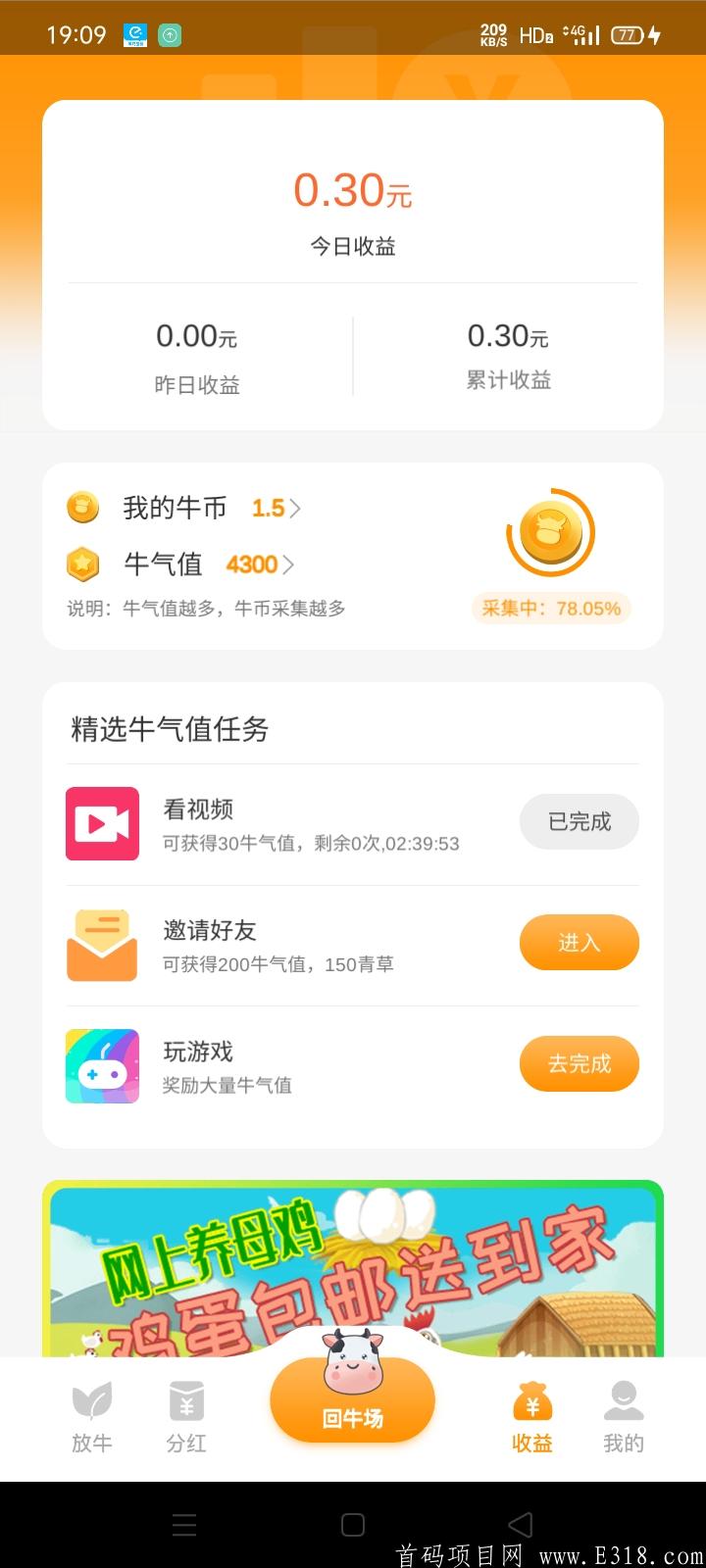Tap the 今日收益 amount showing 0.30元
The width and height of the screenshot is (706, 1568).
(x=353, y=191)
